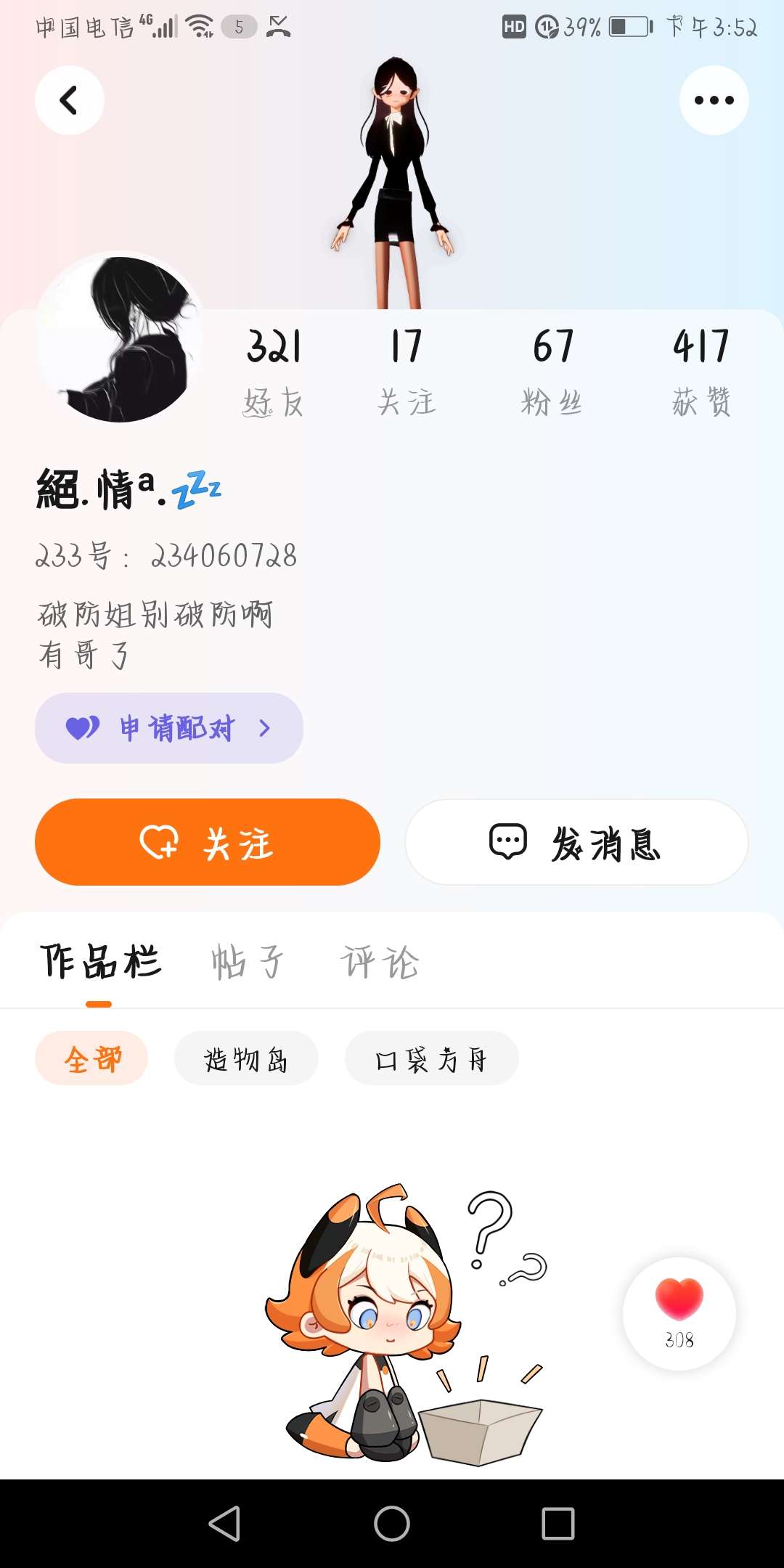Image resolution: width=784 pixels, height=1568 pixels.
Task: Open the system recent apps view
Action: click(558, 1523)
